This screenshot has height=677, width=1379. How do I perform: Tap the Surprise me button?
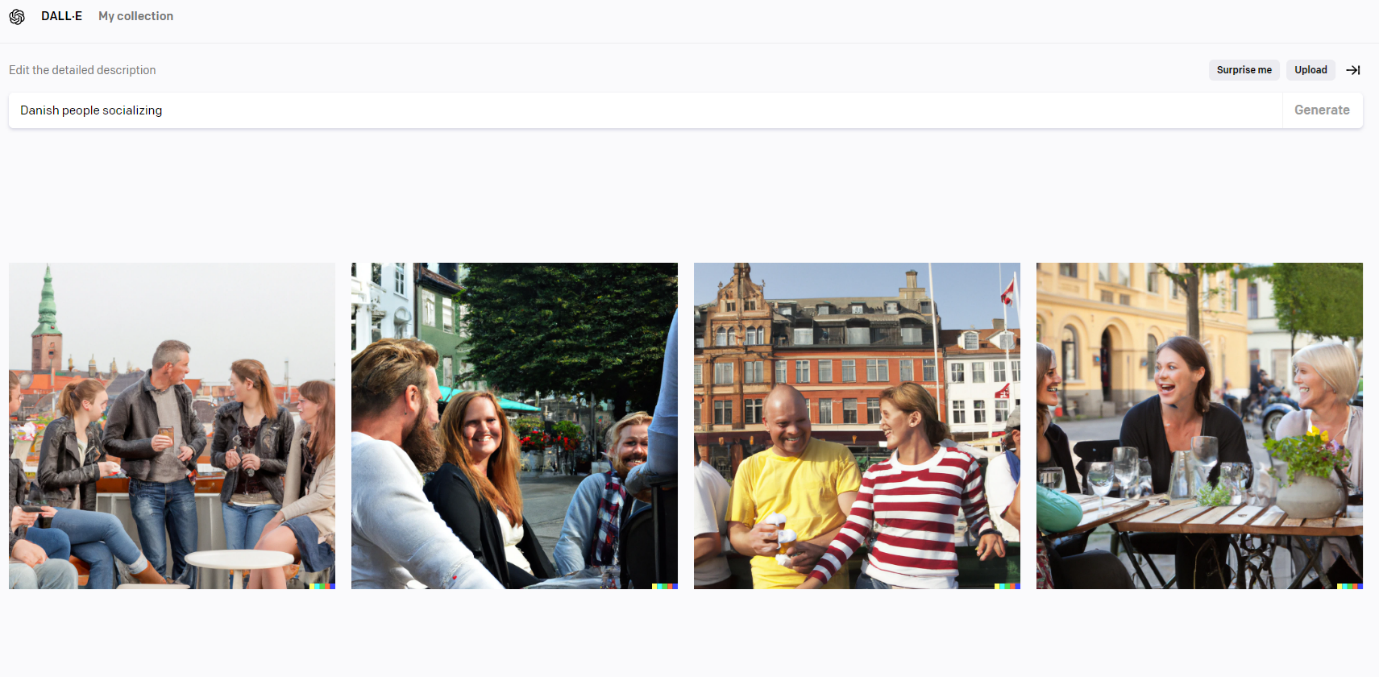click(x=1244, y=70)
